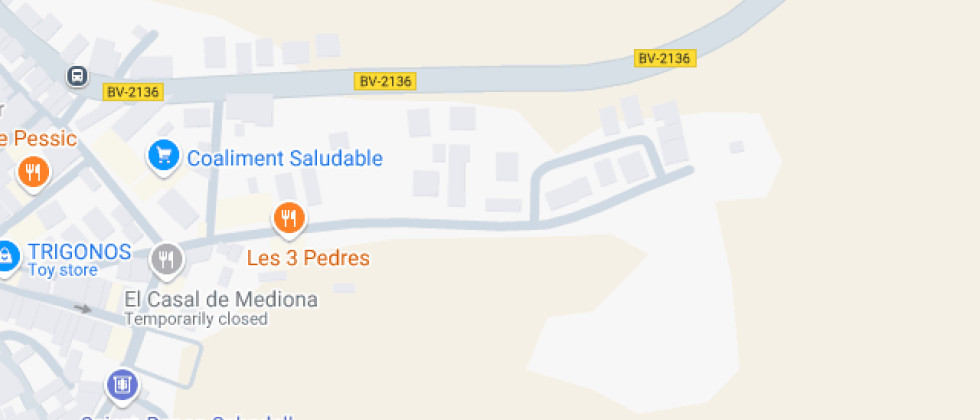Open the Pessic restaurant pin

pos(33,171)
